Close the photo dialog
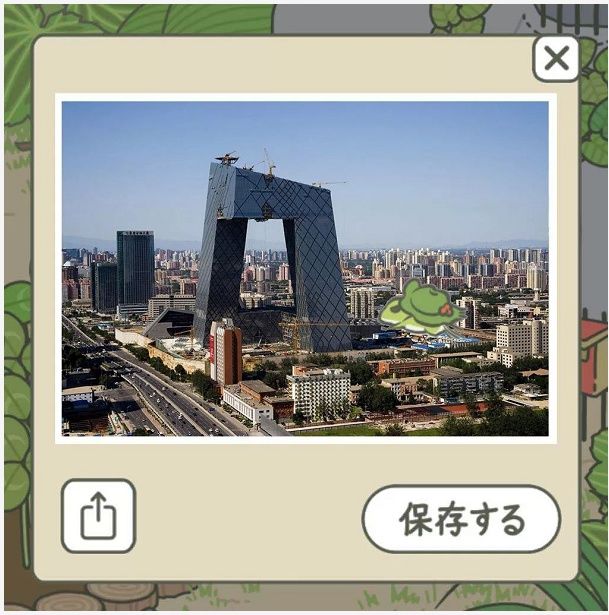This screenshot has height=615, width=609. click(x=555, y=59)
